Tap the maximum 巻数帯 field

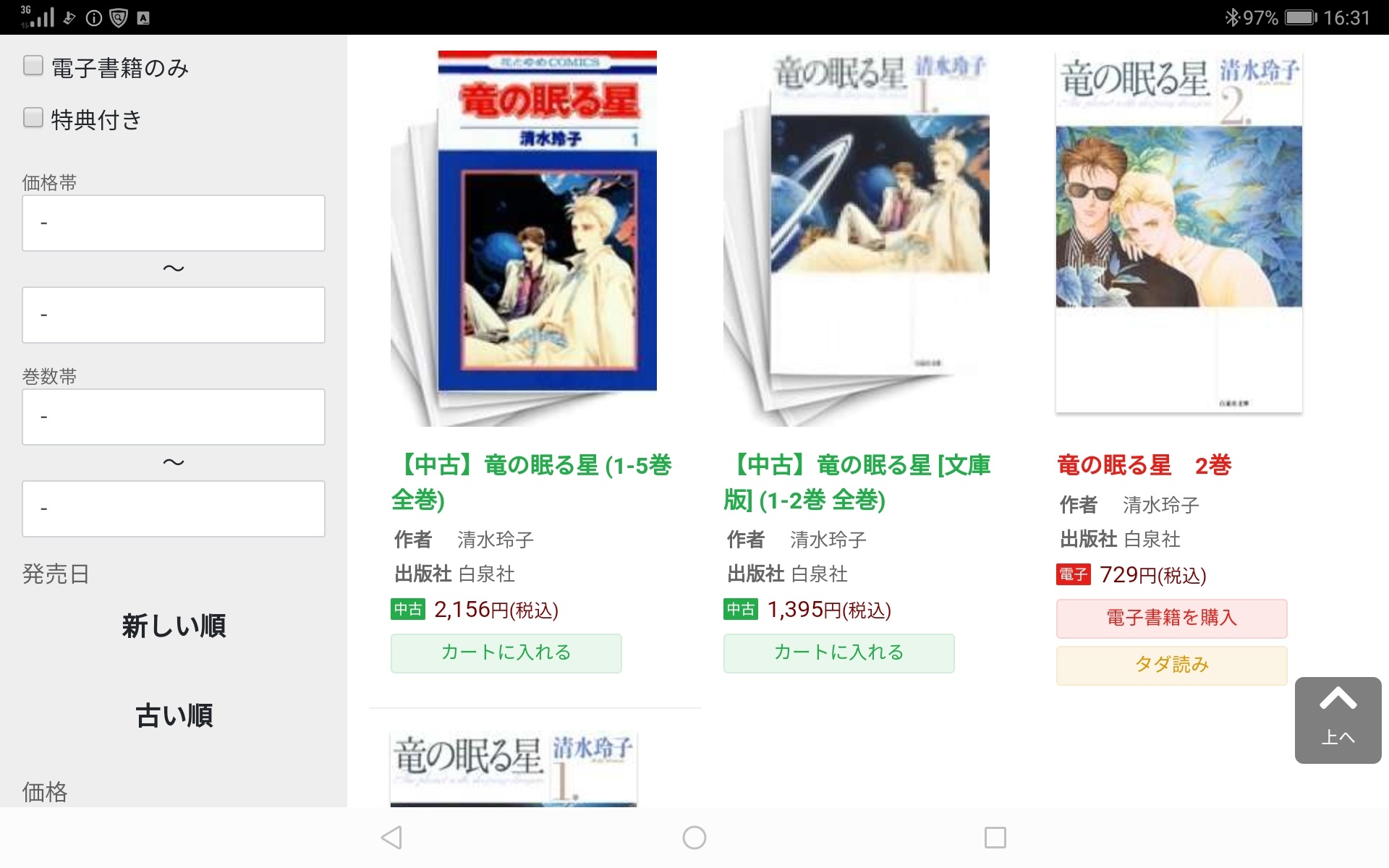point(174,509)
